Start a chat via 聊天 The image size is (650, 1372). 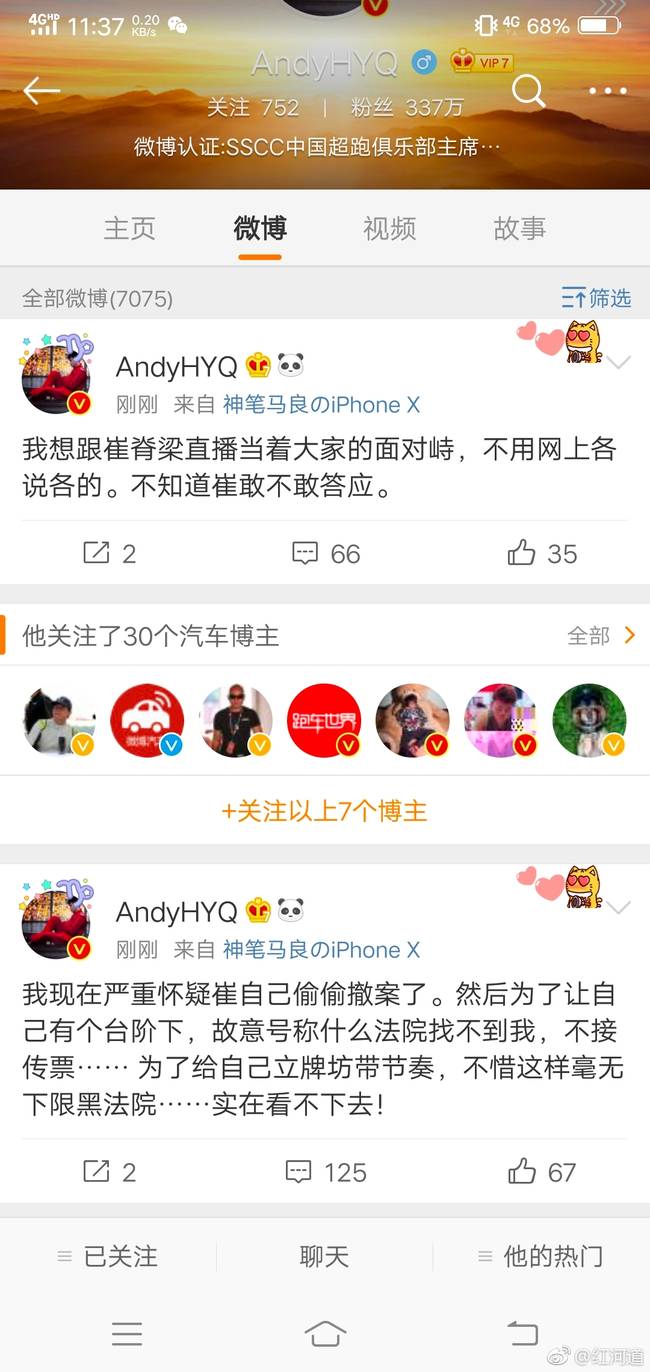tap(324, 1256)
